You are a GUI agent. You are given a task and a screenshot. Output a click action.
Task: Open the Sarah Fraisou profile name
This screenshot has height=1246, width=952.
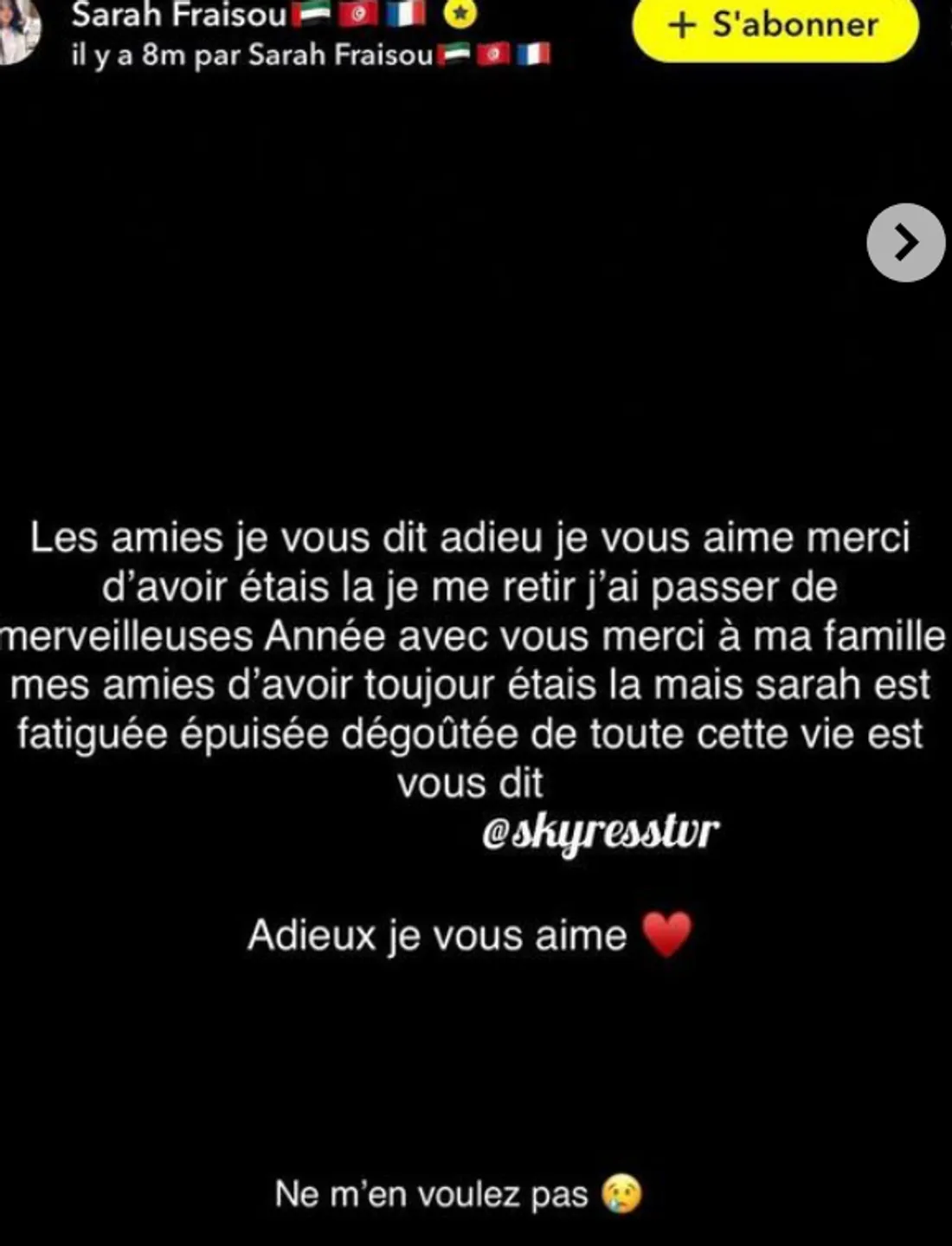pos(179,15)
